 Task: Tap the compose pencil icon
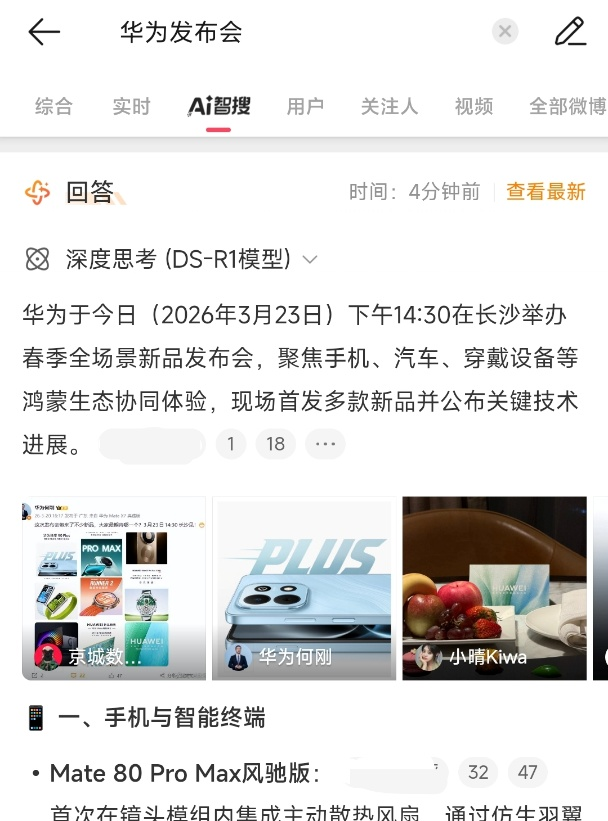[570, 32]
